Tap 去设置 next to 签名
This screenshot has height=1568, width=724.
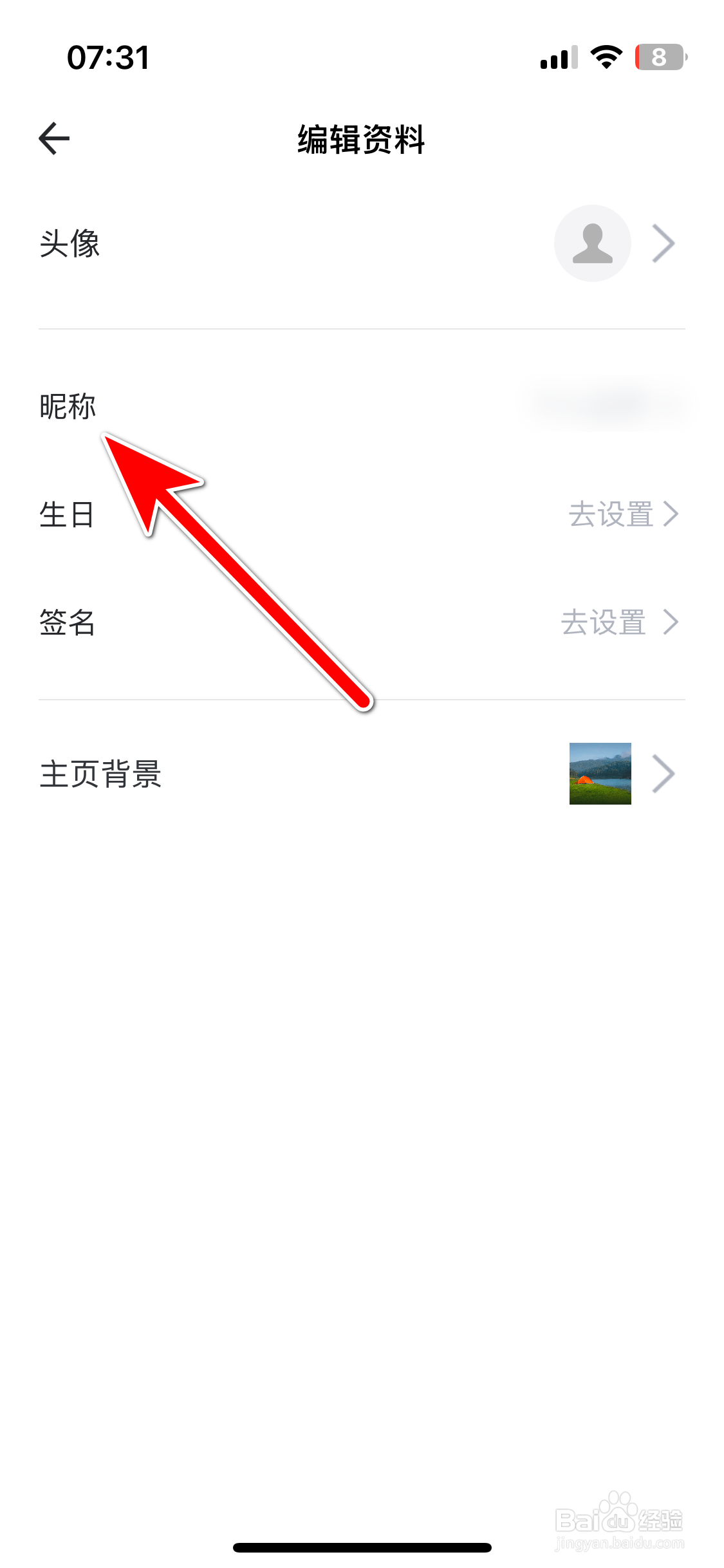(604, 622)
